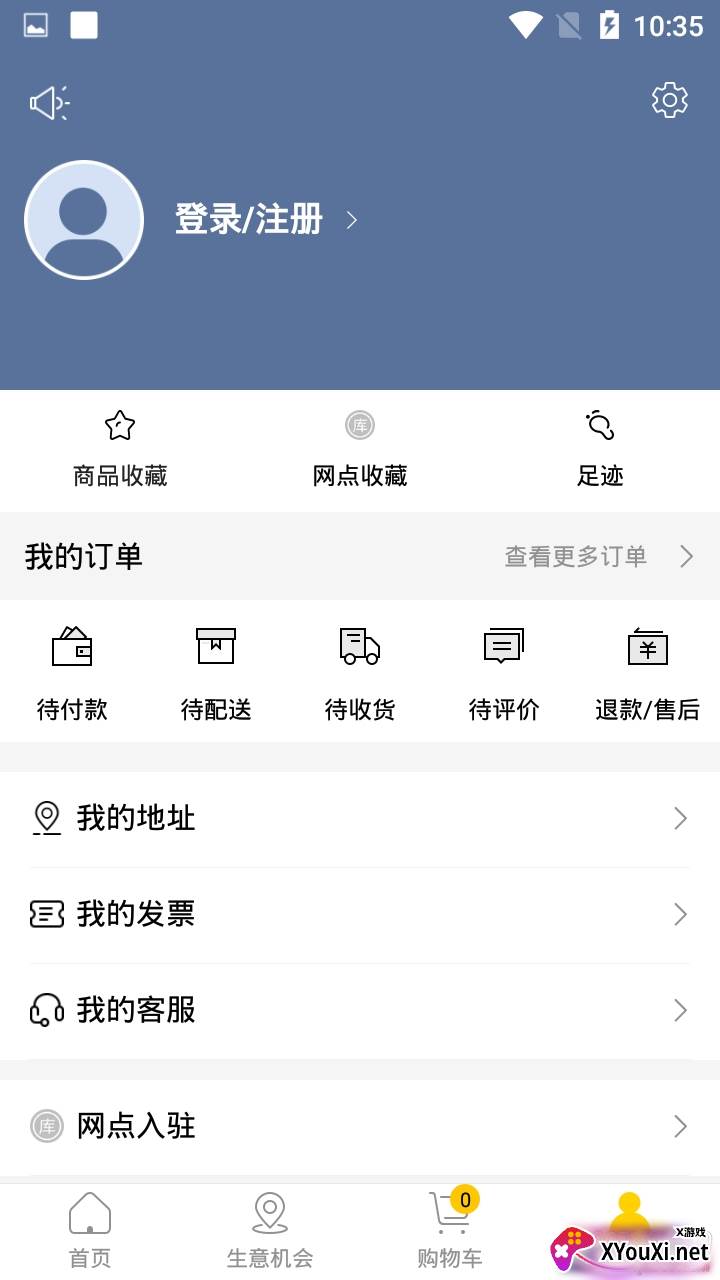
Task: Open 退款/售后 refunds section
Action: pyautogui.click(x=647, y=672)
